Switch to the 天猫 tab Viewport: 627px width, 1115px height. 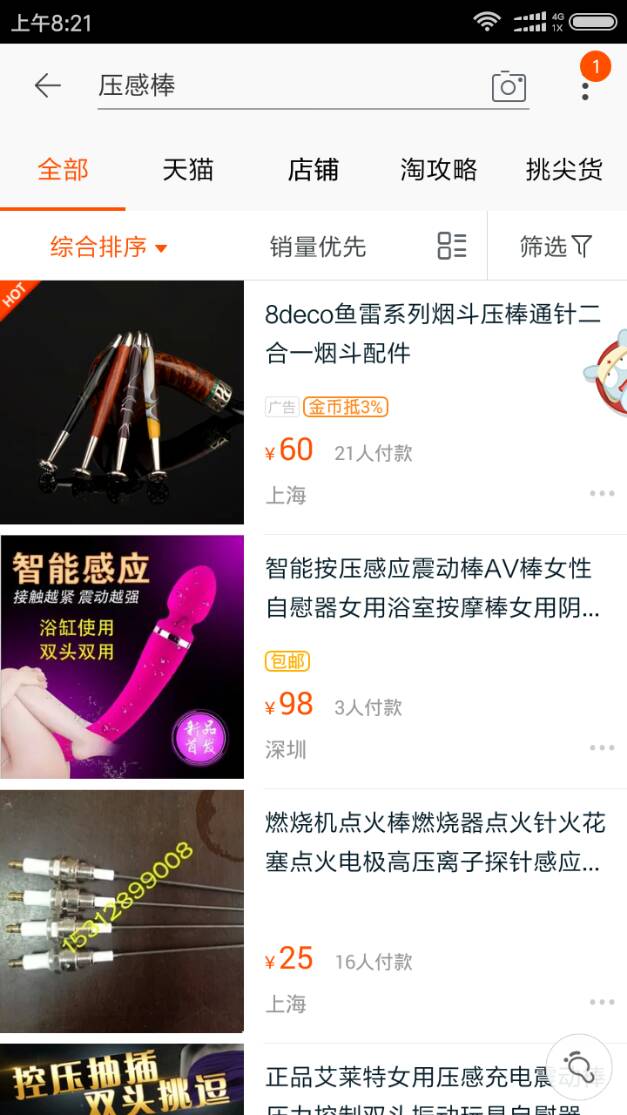click(x=188, y=170)
